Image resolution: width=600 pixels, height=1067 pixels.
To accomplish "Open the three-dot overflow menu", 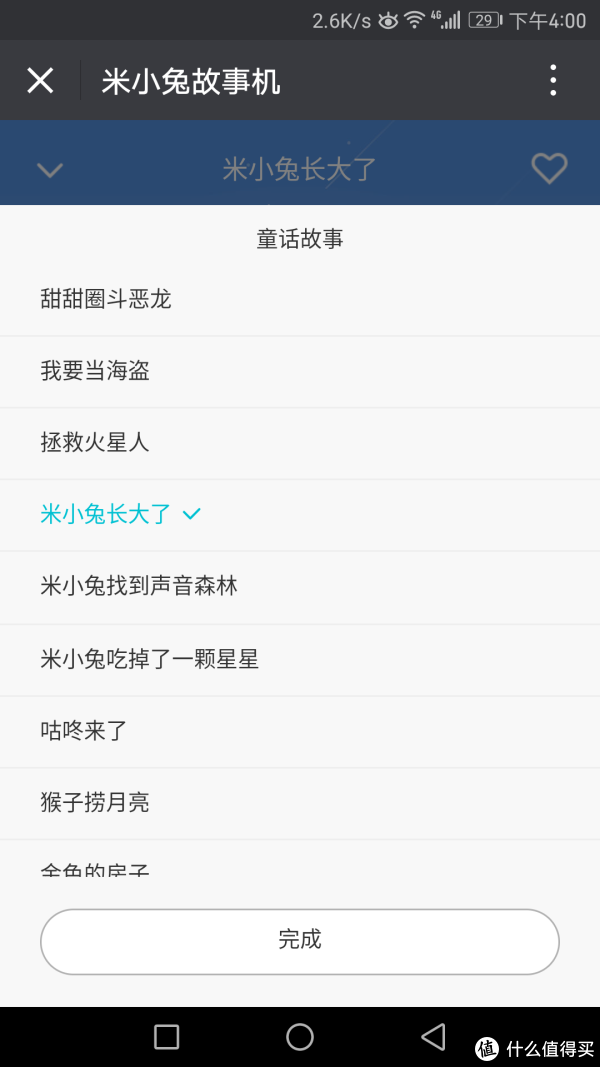I will click(553, 80).
